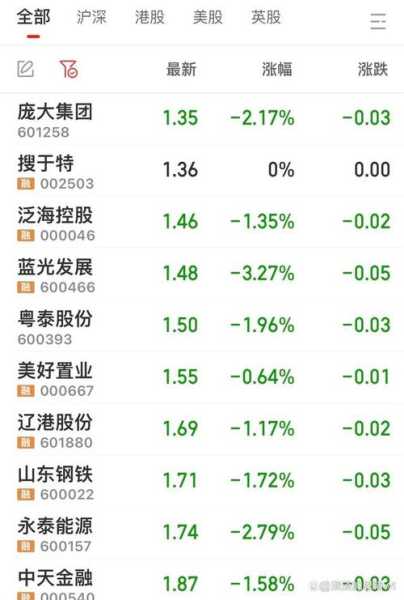The width and height of the screenshot is (404, 600).
Task: Sort by 涨跌 column header
Action: (x=373, y=69)
